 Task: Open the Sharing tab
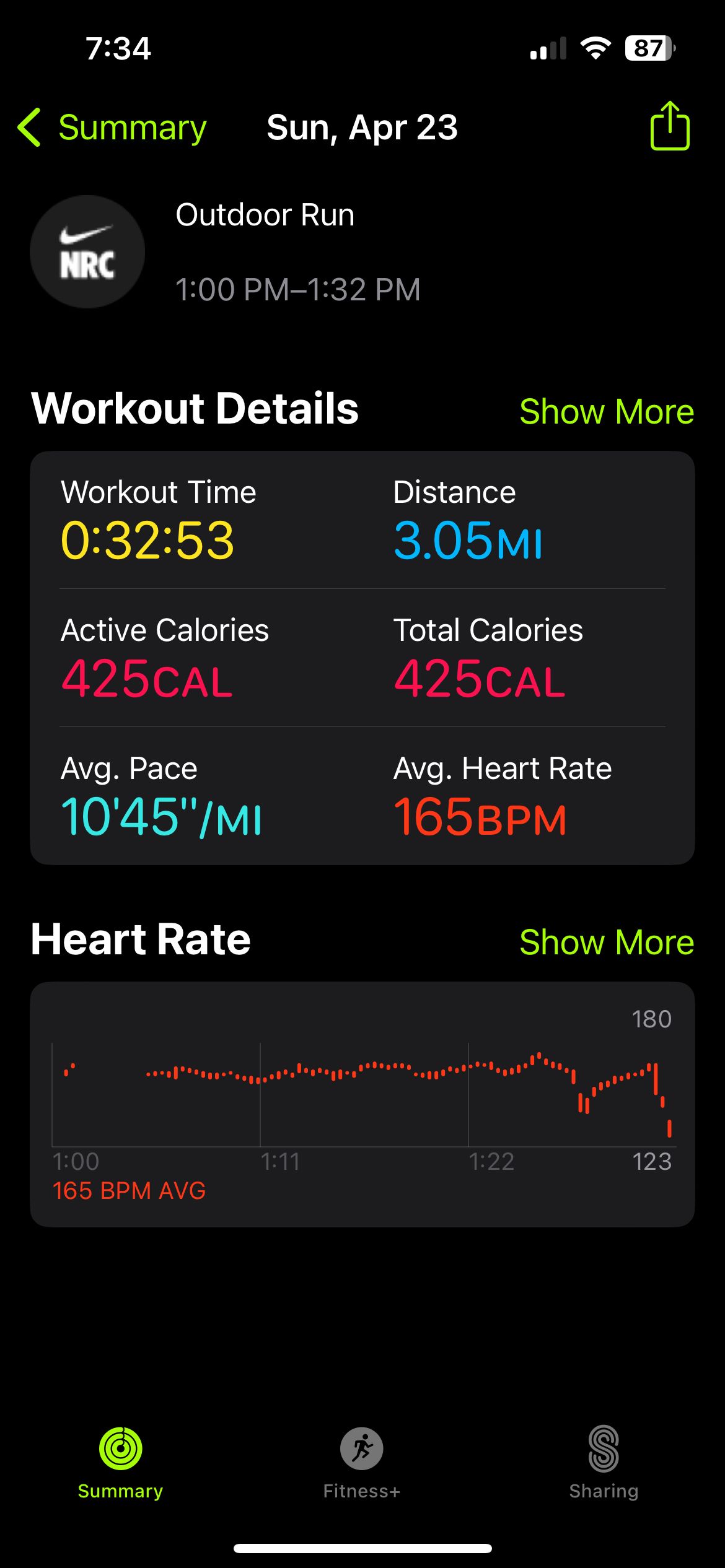click(604, 1463)
